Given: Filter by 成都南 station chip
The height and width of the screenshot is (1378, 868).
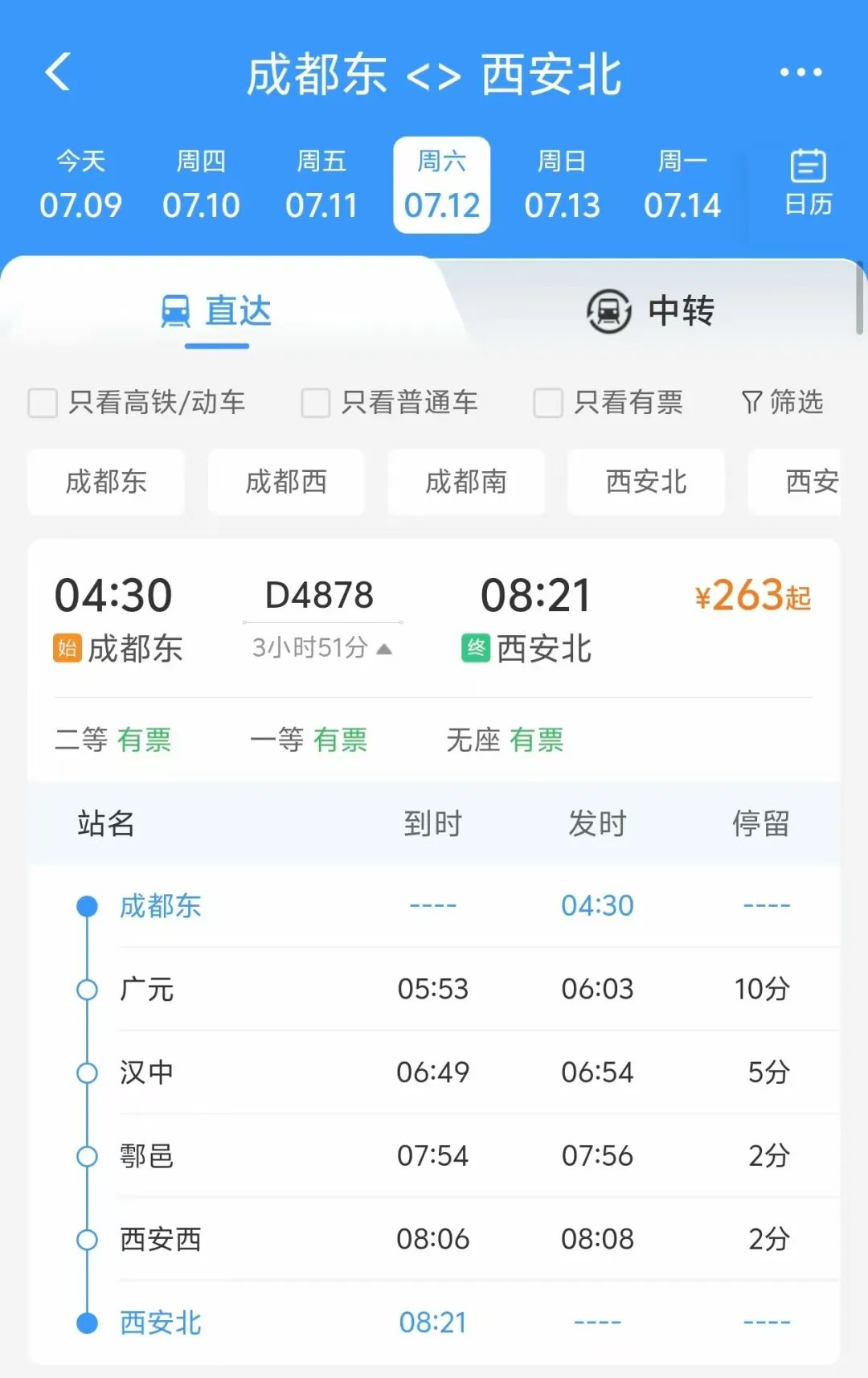Looking at the screenshot, I should tap(466, 482).
